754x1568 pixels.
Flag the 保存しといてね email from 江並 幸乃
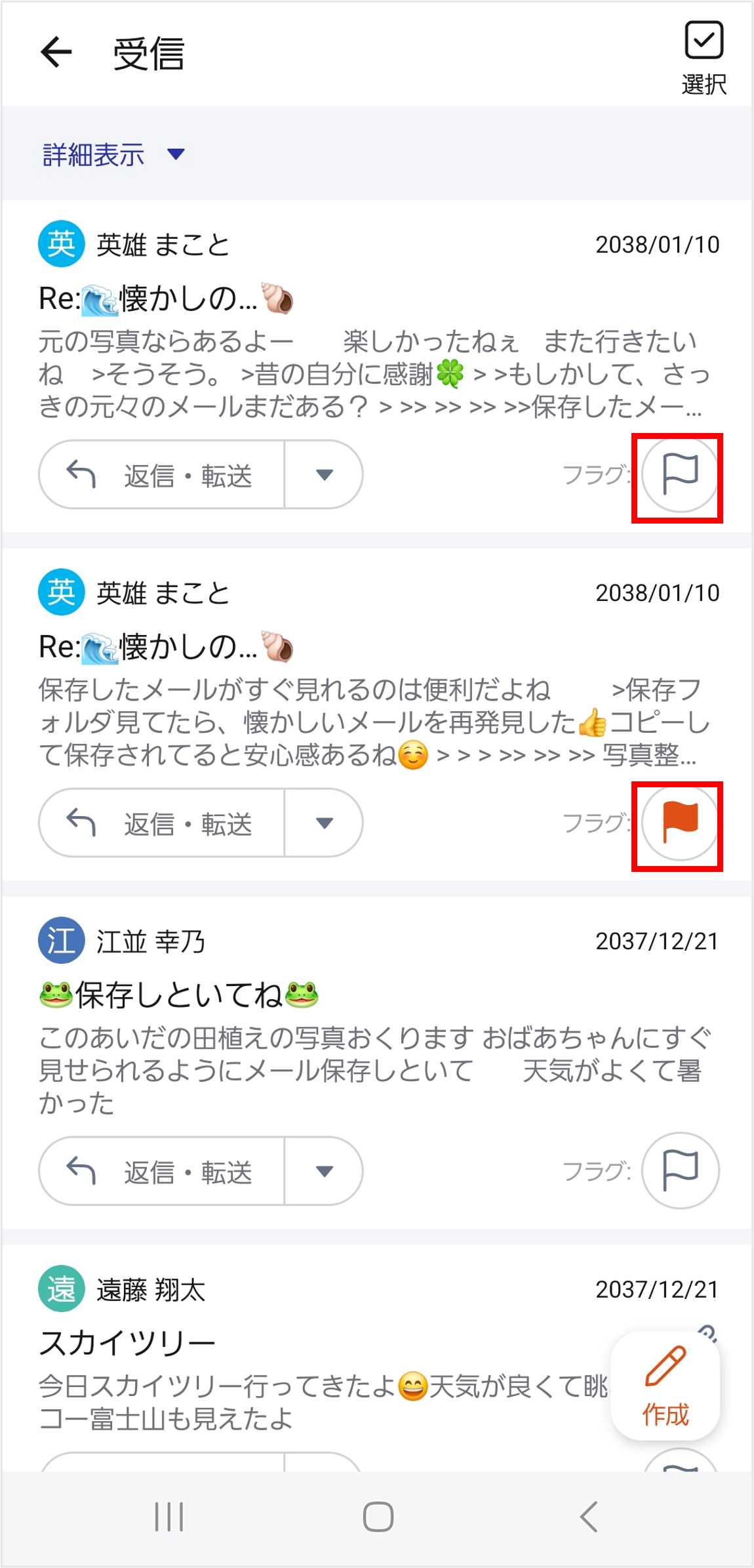pos(679,1171)
